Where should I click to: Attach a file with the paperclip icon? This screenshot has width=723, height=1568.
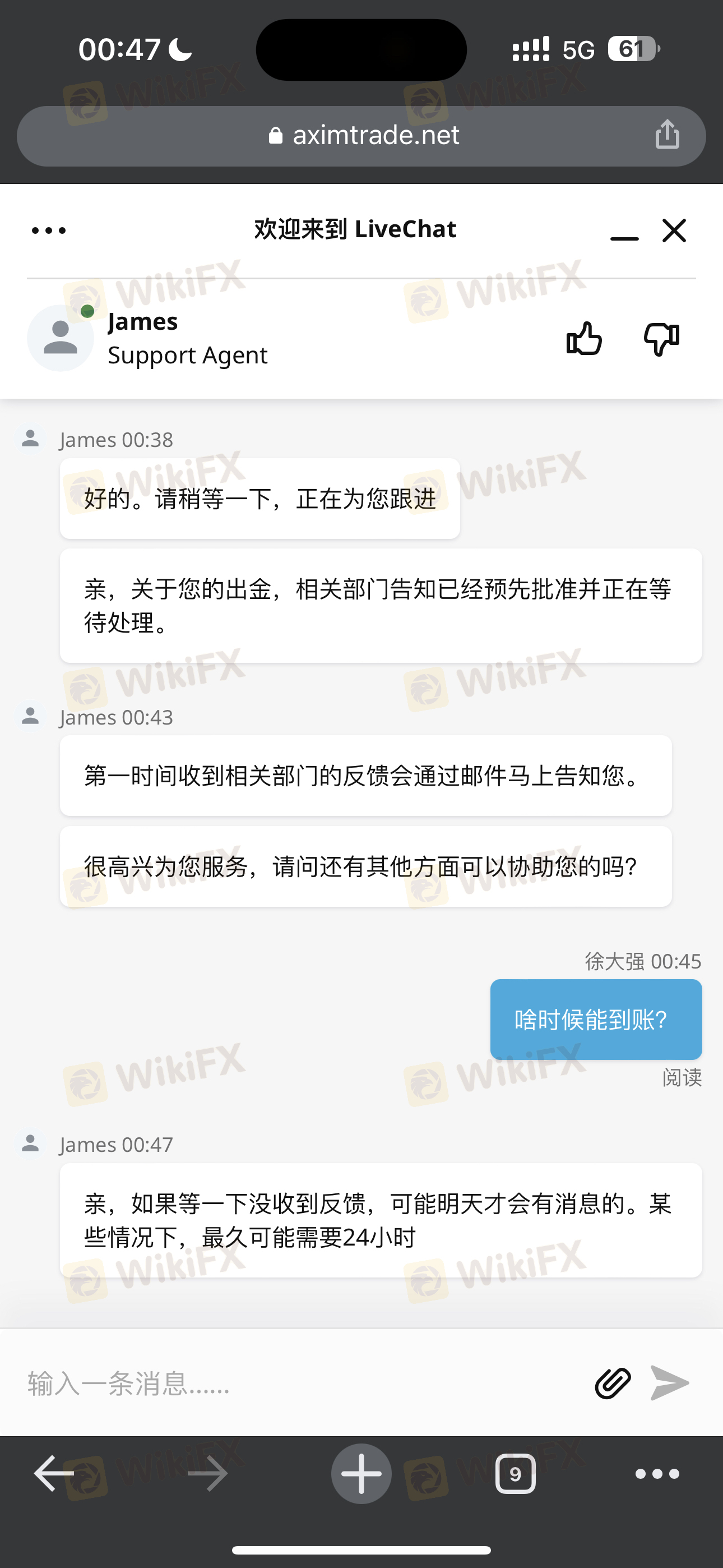(x=612, y=1383)
